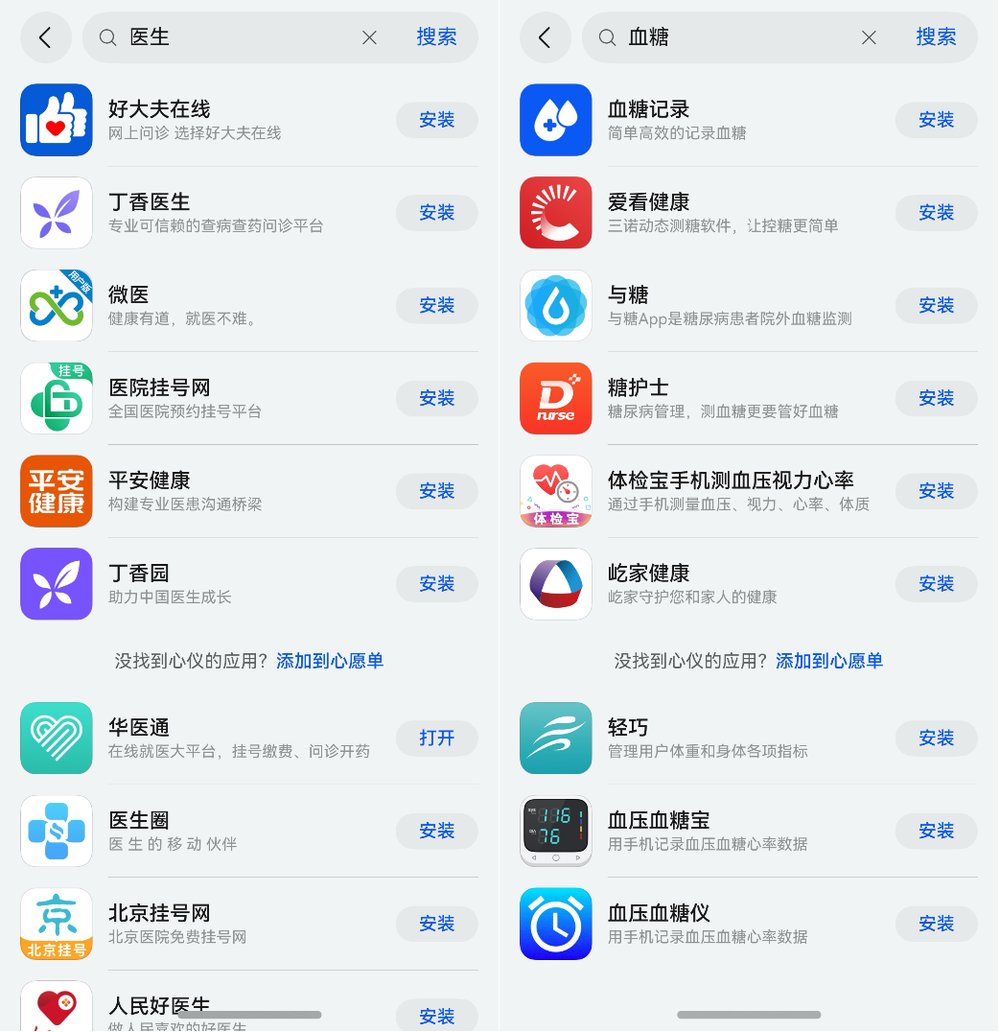This screenshot has height=1032, width=1000.
Task: Install 轻巧 app
Action: 936,738
